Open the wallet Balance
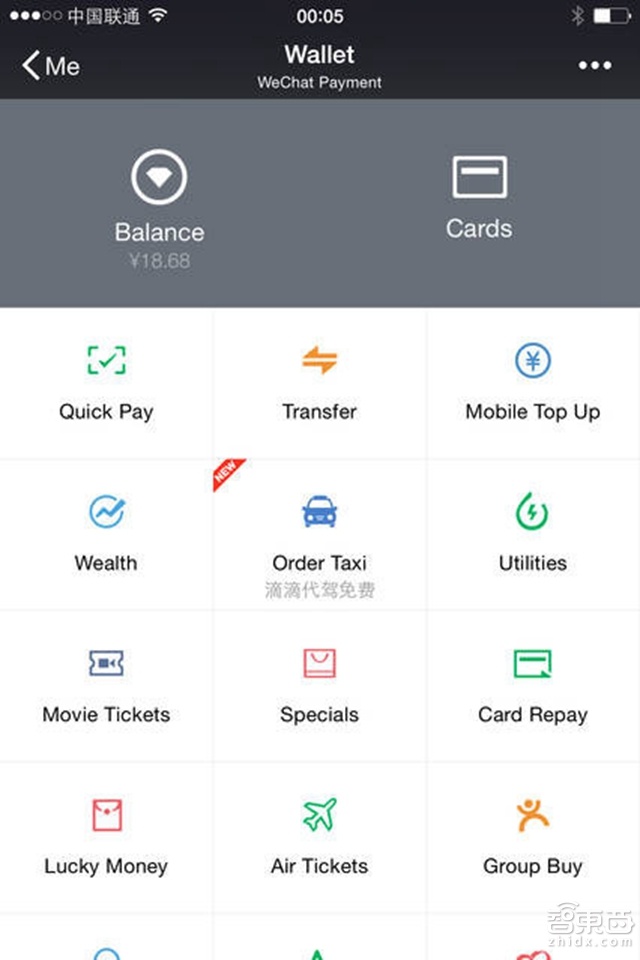This screenshot has height=960, width=640. 160,205
